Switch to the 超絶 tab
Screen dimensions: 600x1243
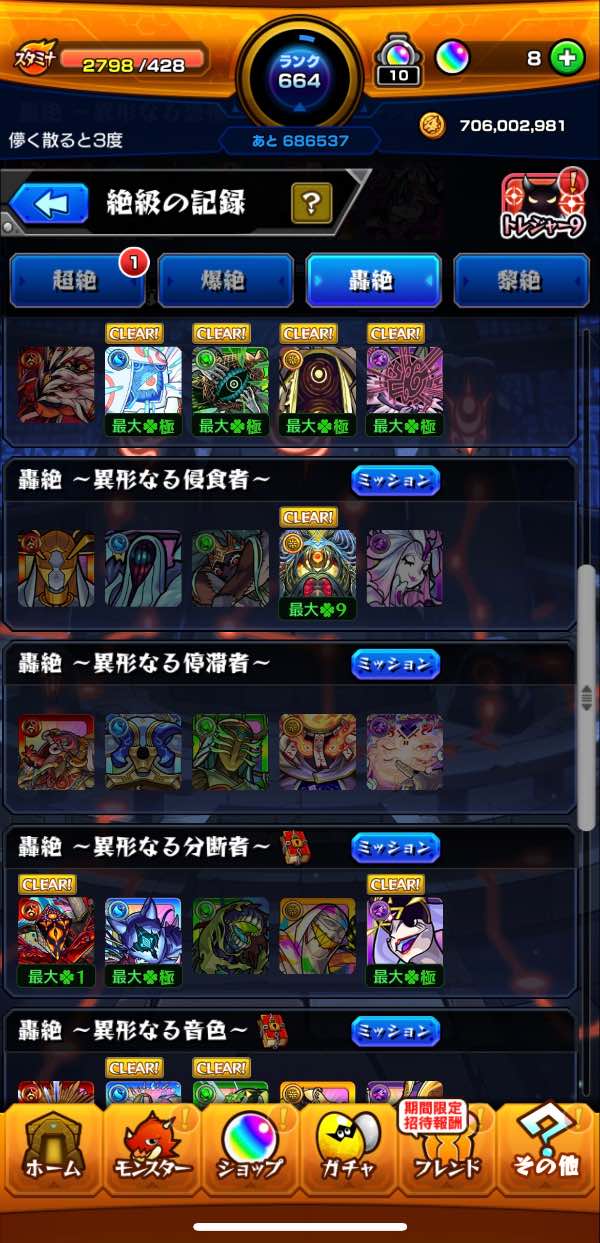coord(77,280)
